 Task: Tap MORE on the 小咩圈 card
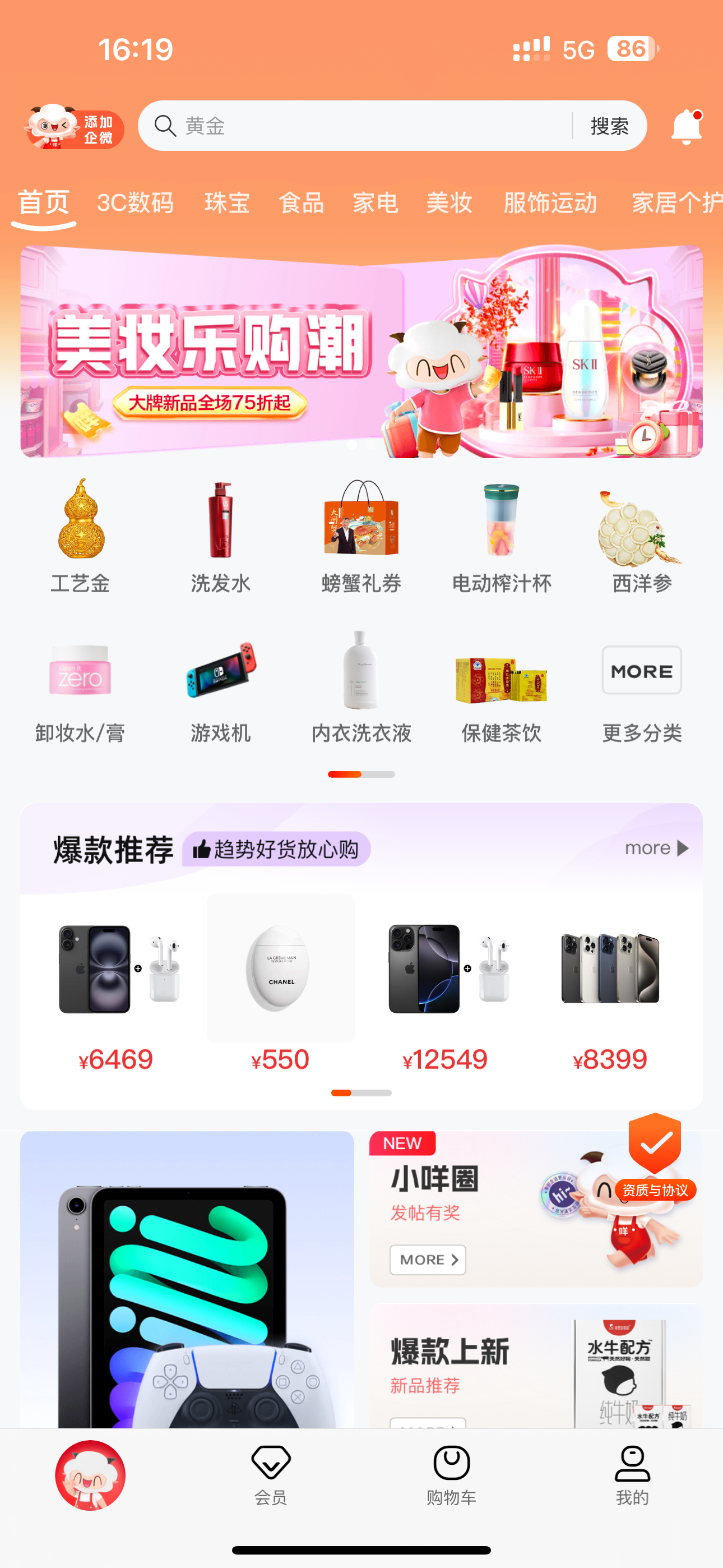click(428, 1260)
